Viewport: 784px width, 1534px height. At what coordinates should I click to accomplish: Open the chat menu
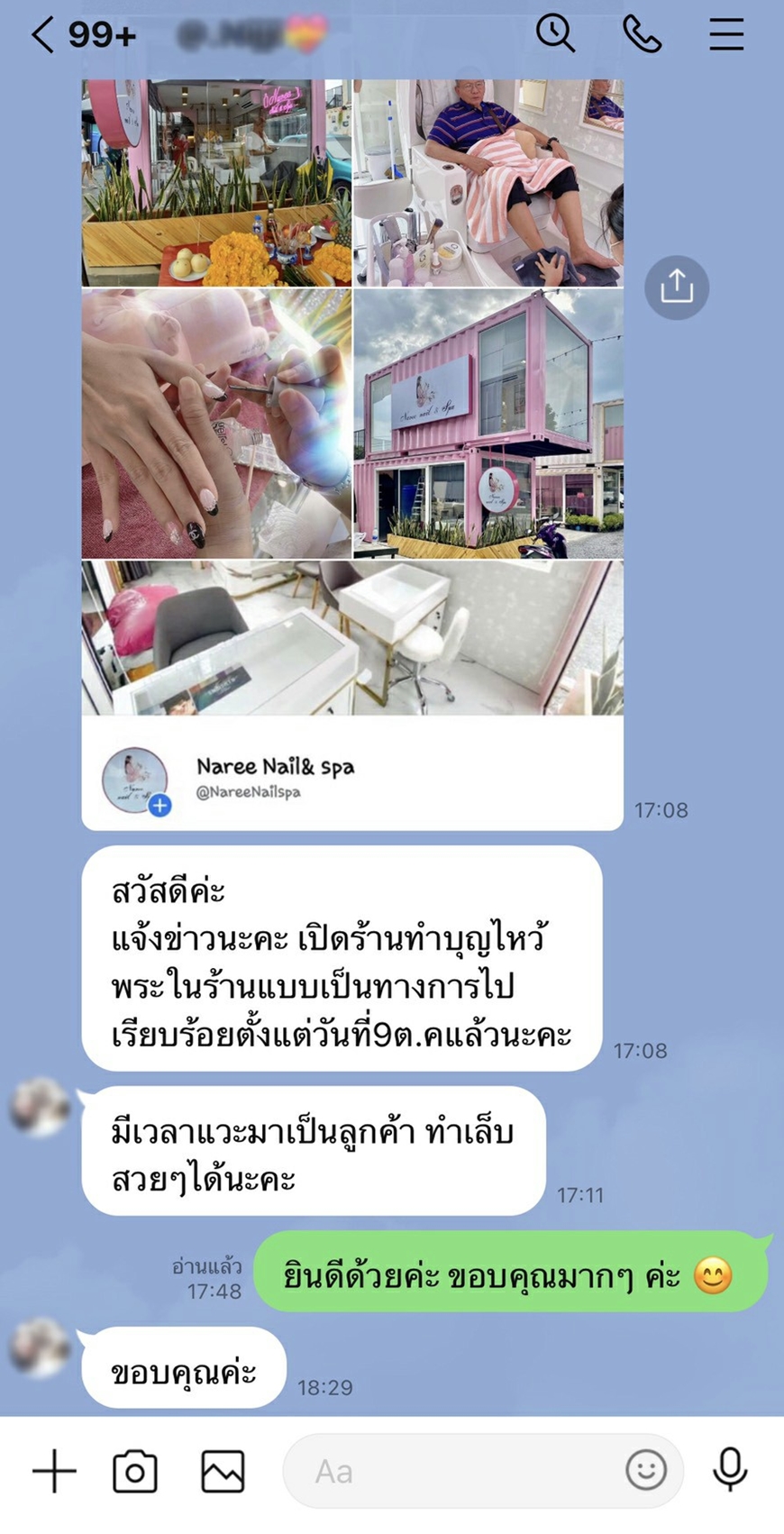pos(725,34)
